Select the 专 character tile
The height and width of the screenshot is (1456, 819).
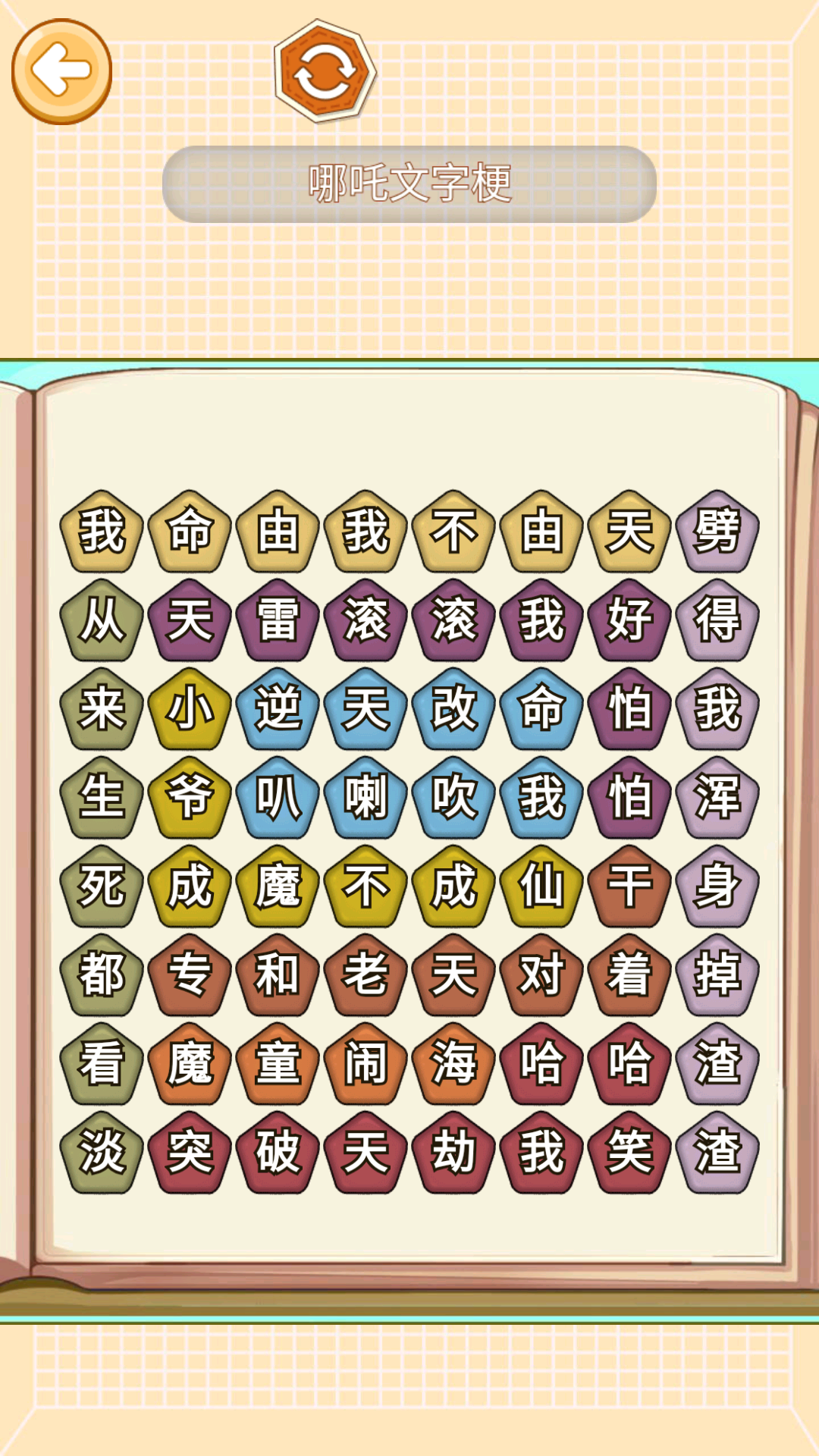pyautogui.click(x=190, y=975)
